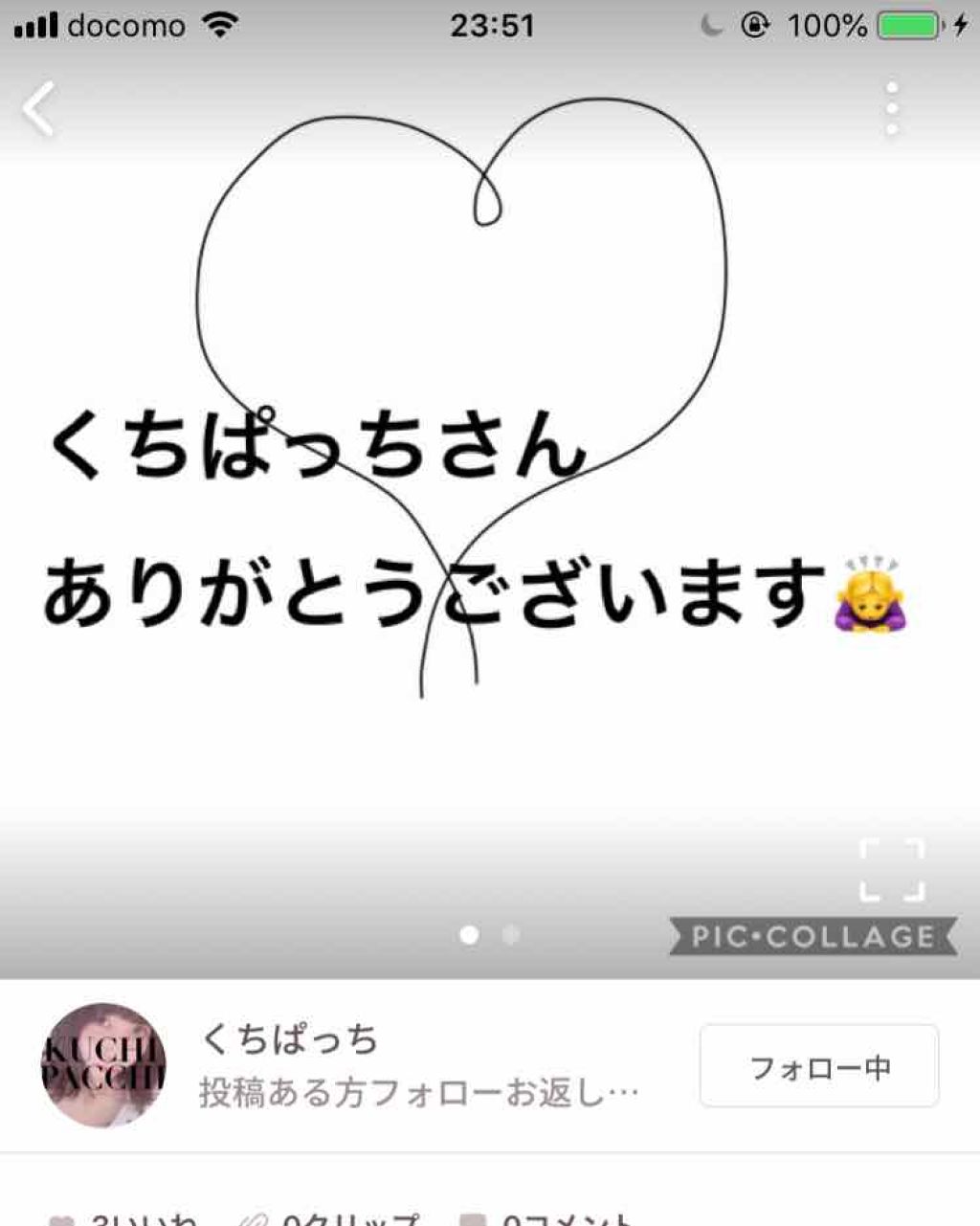Navigate back using the back arrow

pyautogui.click(x=36, y=108)
